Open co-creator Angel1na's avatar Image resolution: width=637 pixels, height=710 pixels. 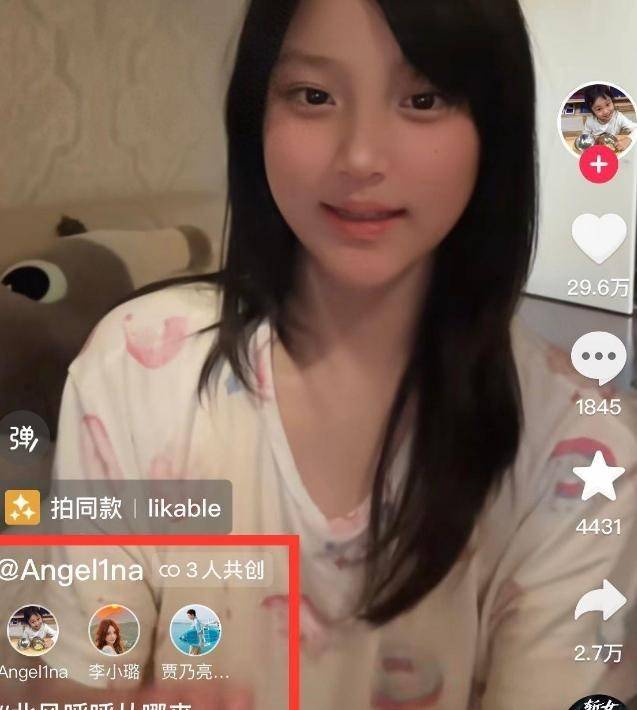tap(32, 630)
